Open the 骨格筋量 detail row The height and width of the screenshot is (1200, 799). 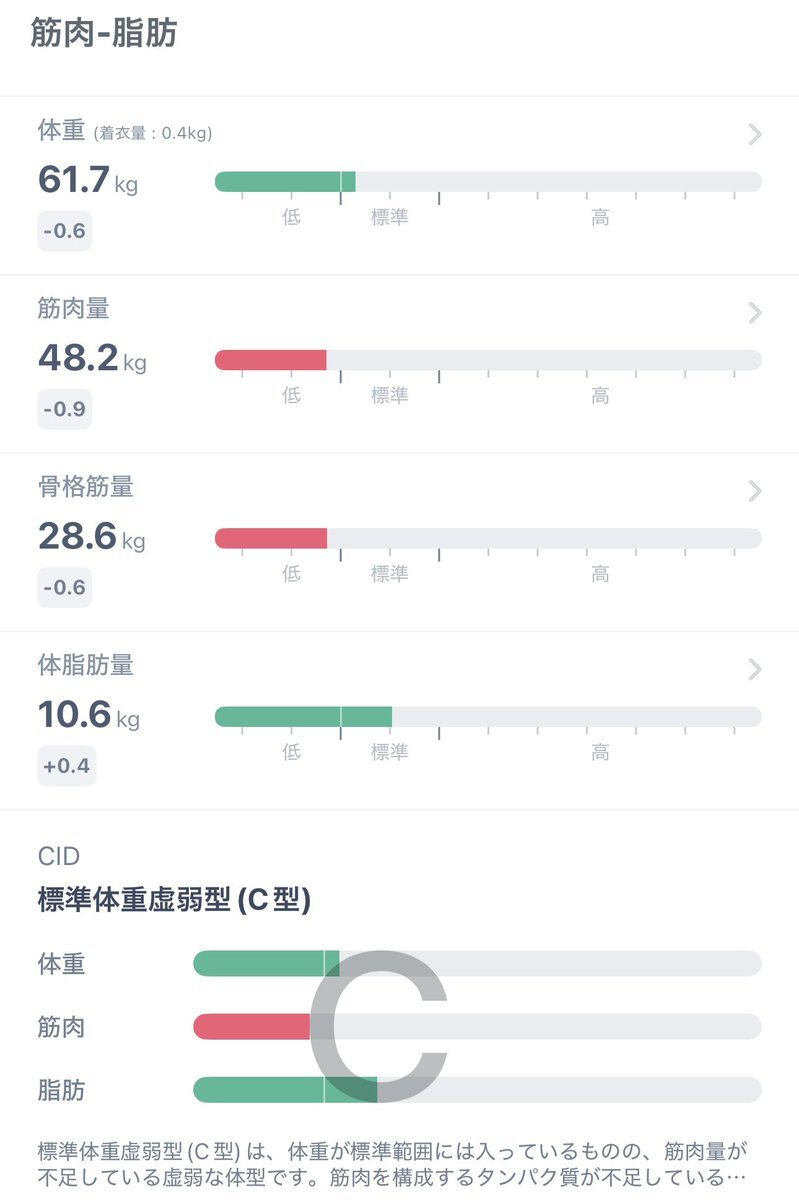coord(754,491)
